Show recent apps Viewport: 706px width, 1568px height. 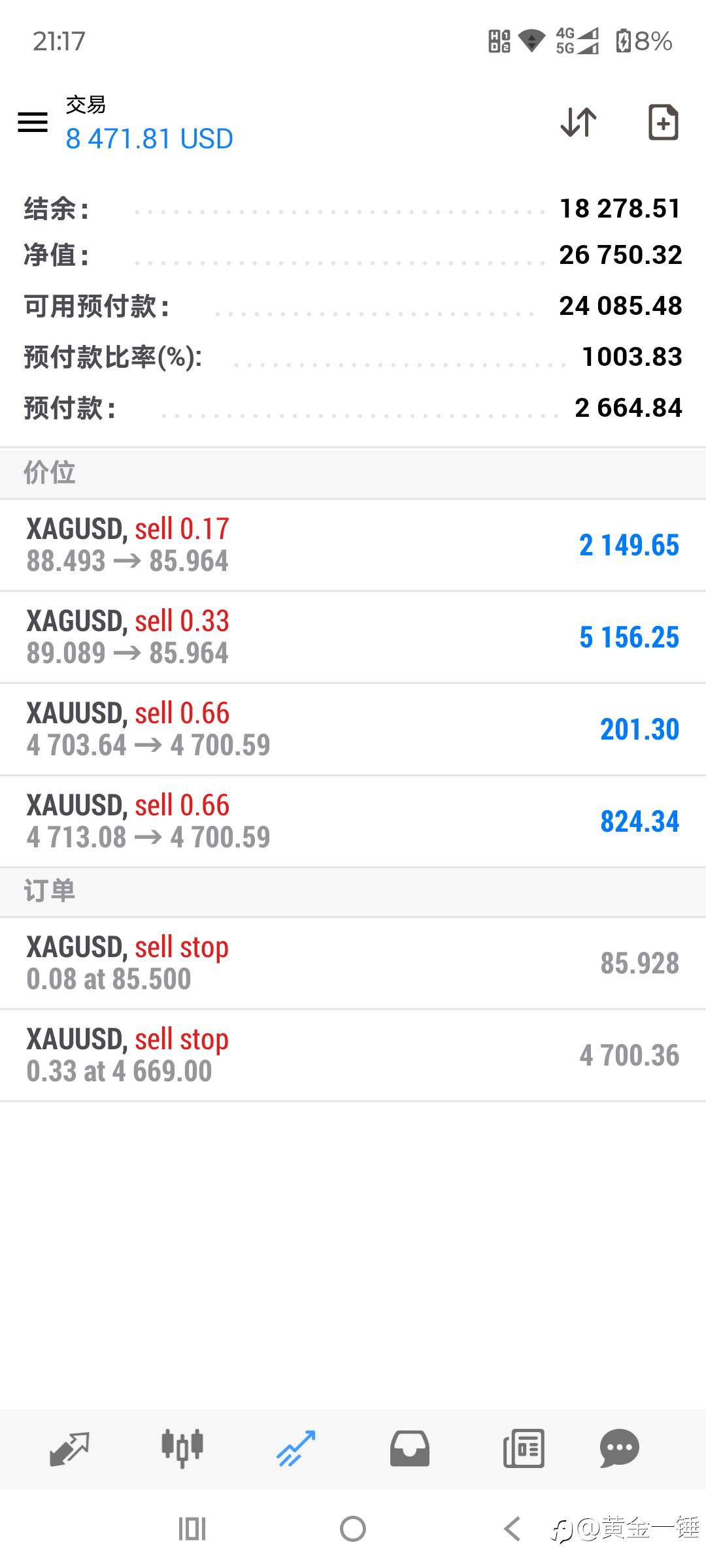tap(192, 1529)
